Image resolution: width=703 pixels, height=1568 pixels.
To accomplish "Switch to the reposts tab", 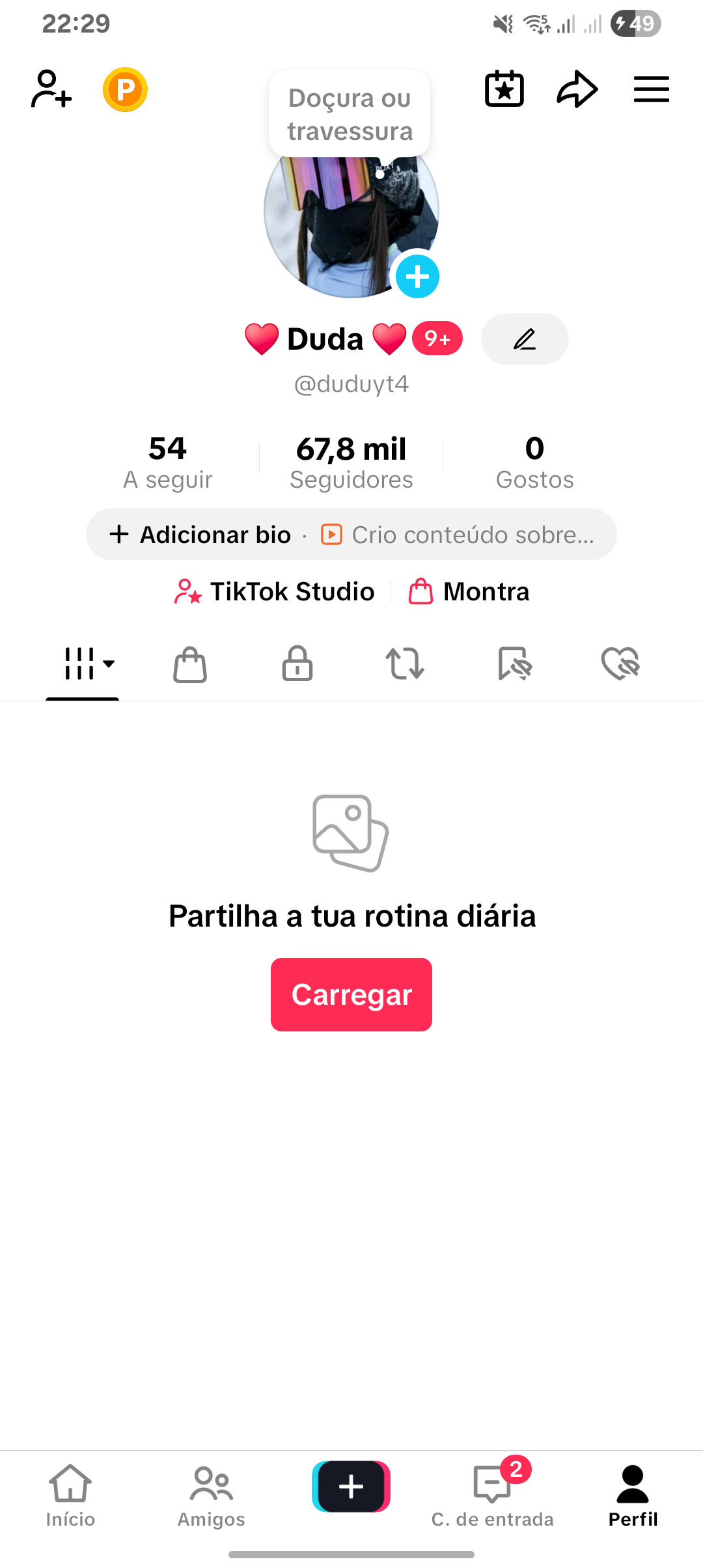I will 405,664.
